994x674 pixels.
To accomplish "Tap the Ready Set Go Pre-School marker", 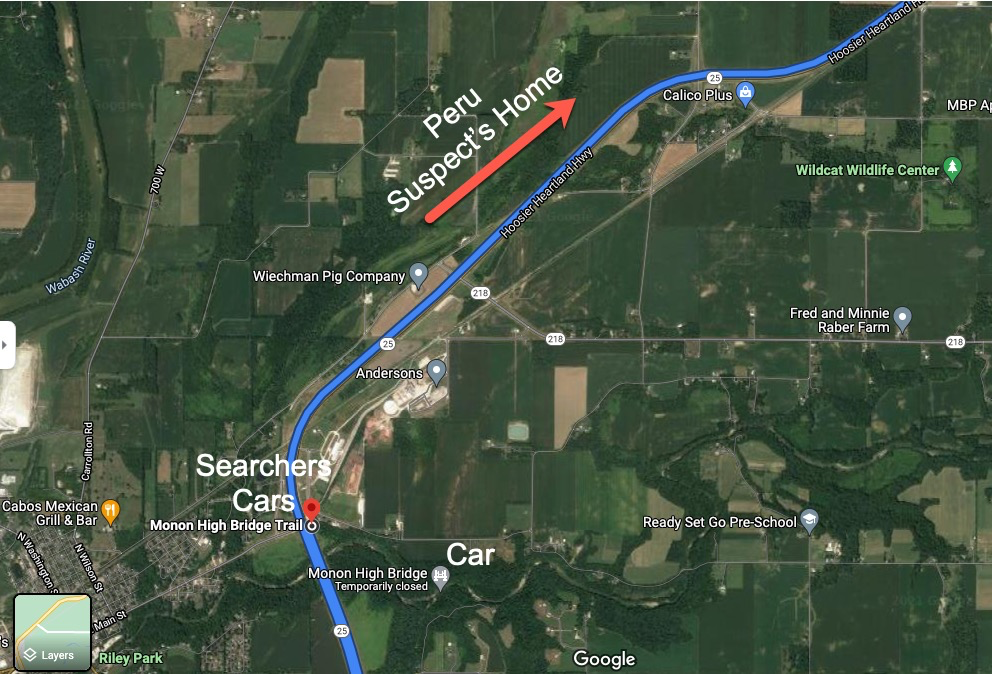I will 809,520.
